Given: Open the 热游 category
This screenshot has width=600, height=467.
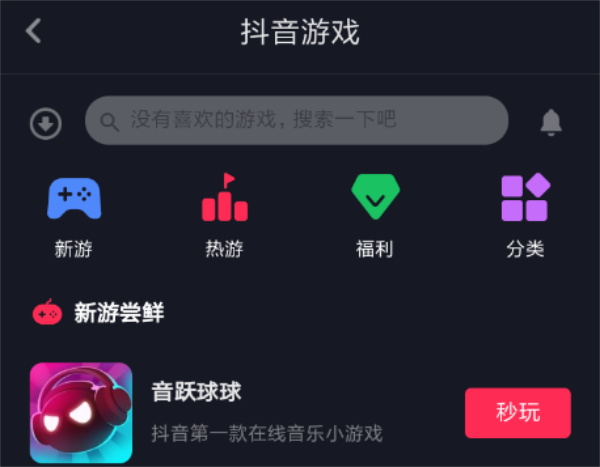Looking at the screenshot, I should click(x=224, y=214).
